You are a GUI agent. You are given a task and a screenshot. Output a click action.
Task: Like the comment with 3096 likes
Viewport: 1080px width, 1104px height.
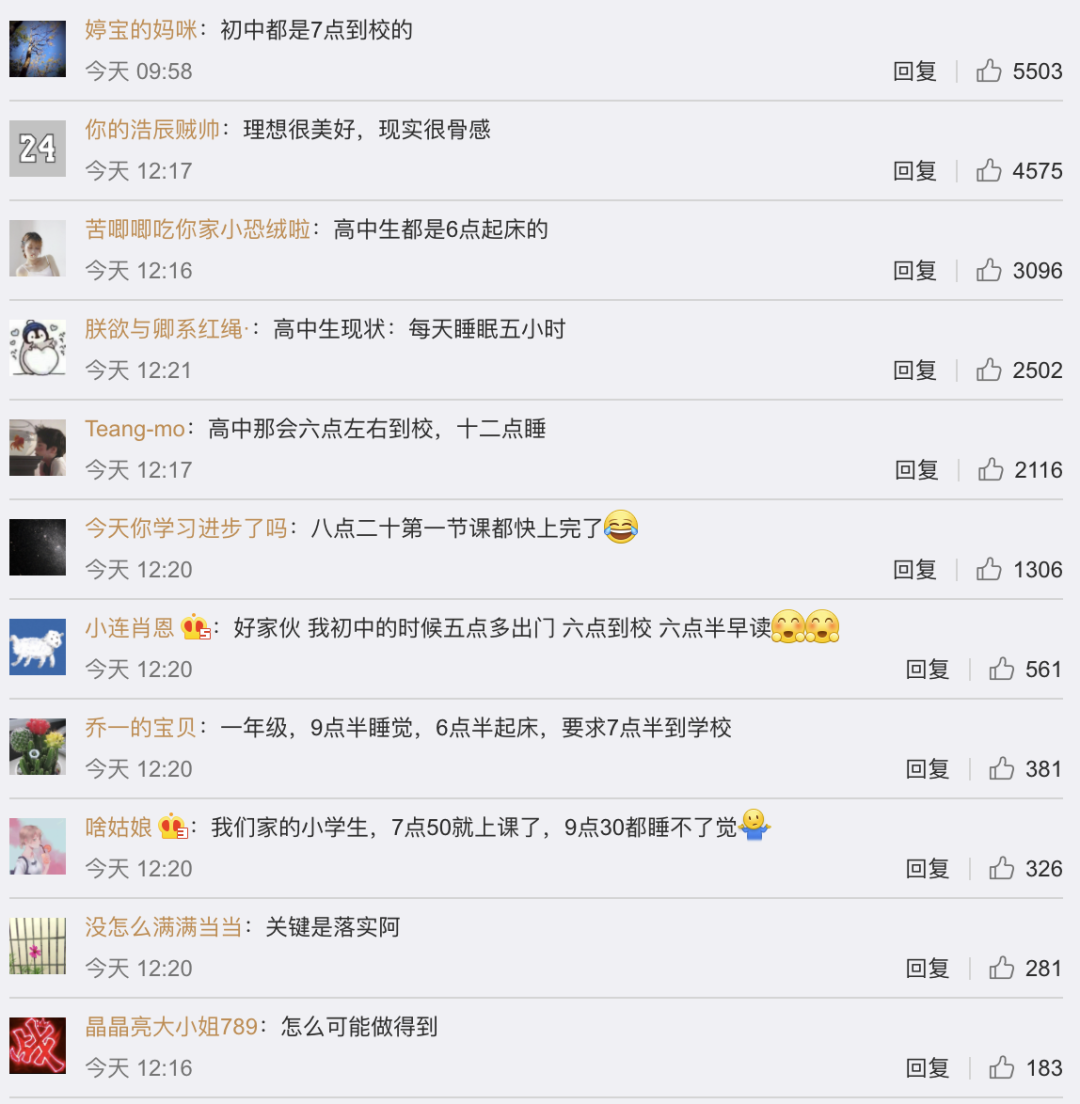pos(989,270)
